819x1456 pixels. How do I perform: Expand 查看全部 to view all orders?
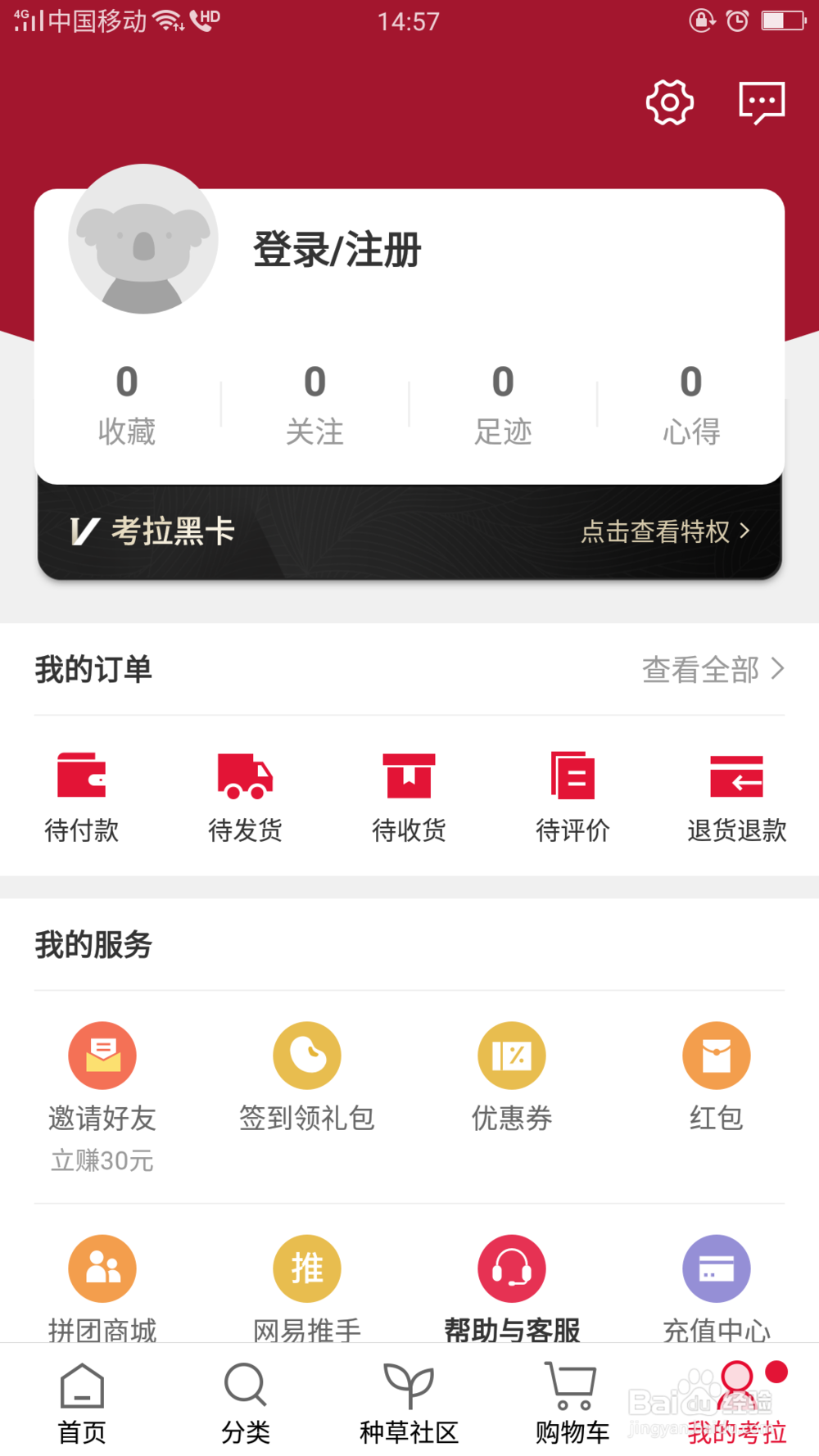pos(711,670)
